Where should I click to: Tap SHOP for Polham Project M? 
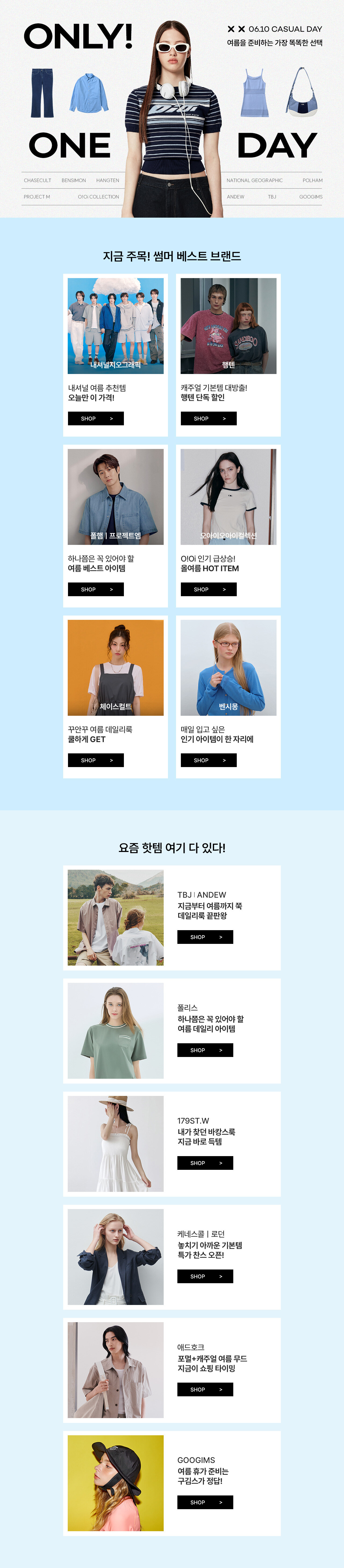pyautogui.click(x=96, y=589)
